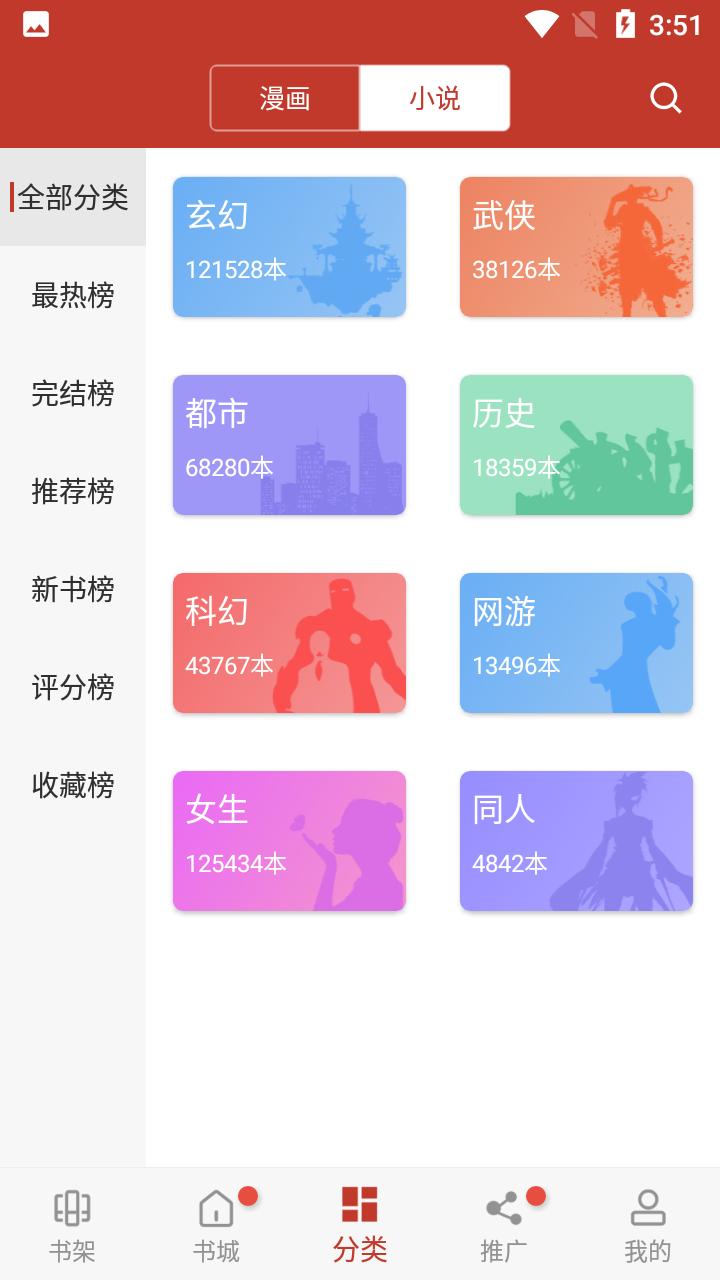Tap the 同人 category card
Image resolution: width=720 pixels, height=1280 pixels.
point(576,841)
